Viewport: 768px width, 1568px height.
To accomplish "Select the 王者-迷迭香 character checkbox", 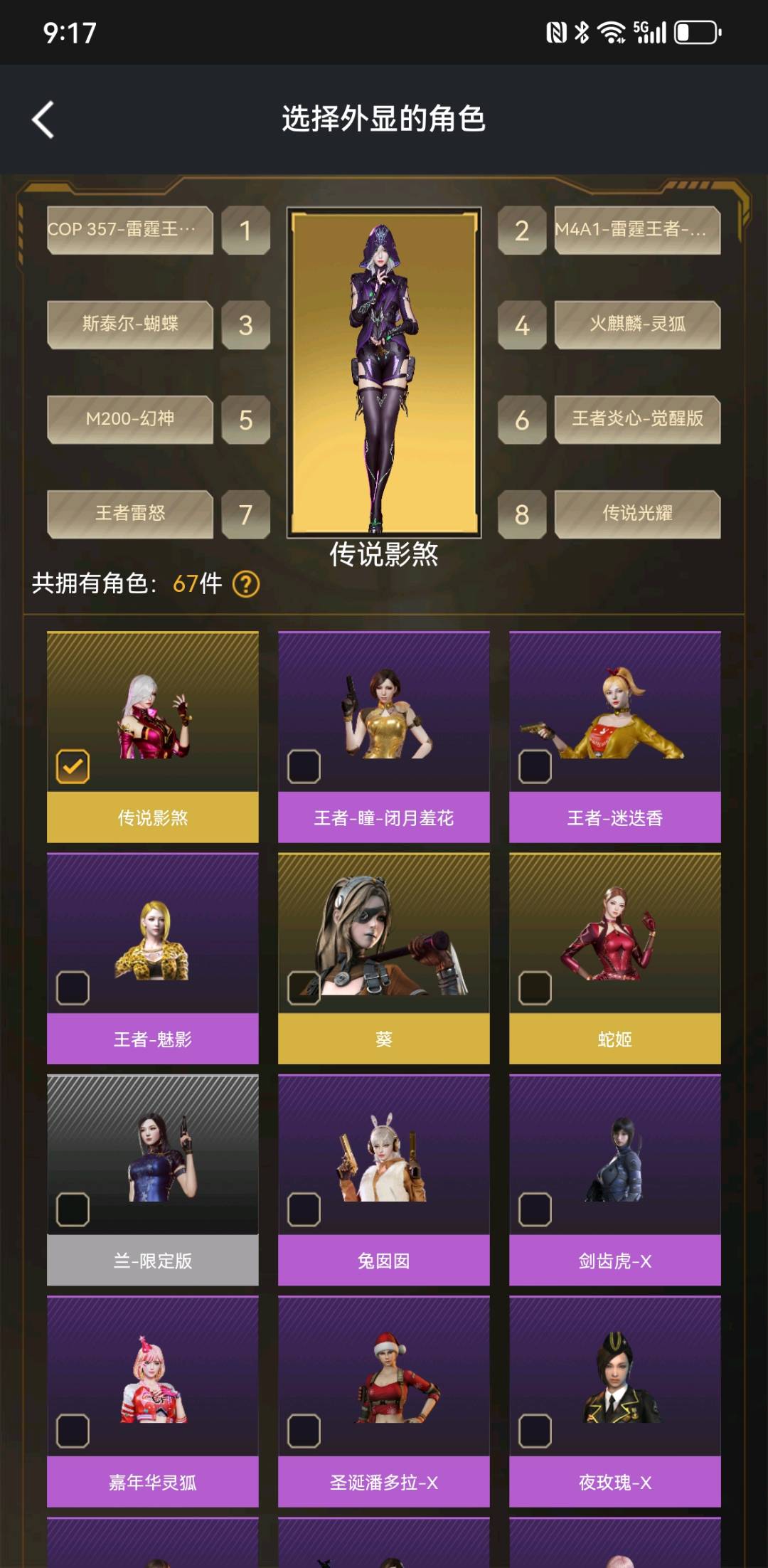I will pyautogui.click(x=535, y=766).
